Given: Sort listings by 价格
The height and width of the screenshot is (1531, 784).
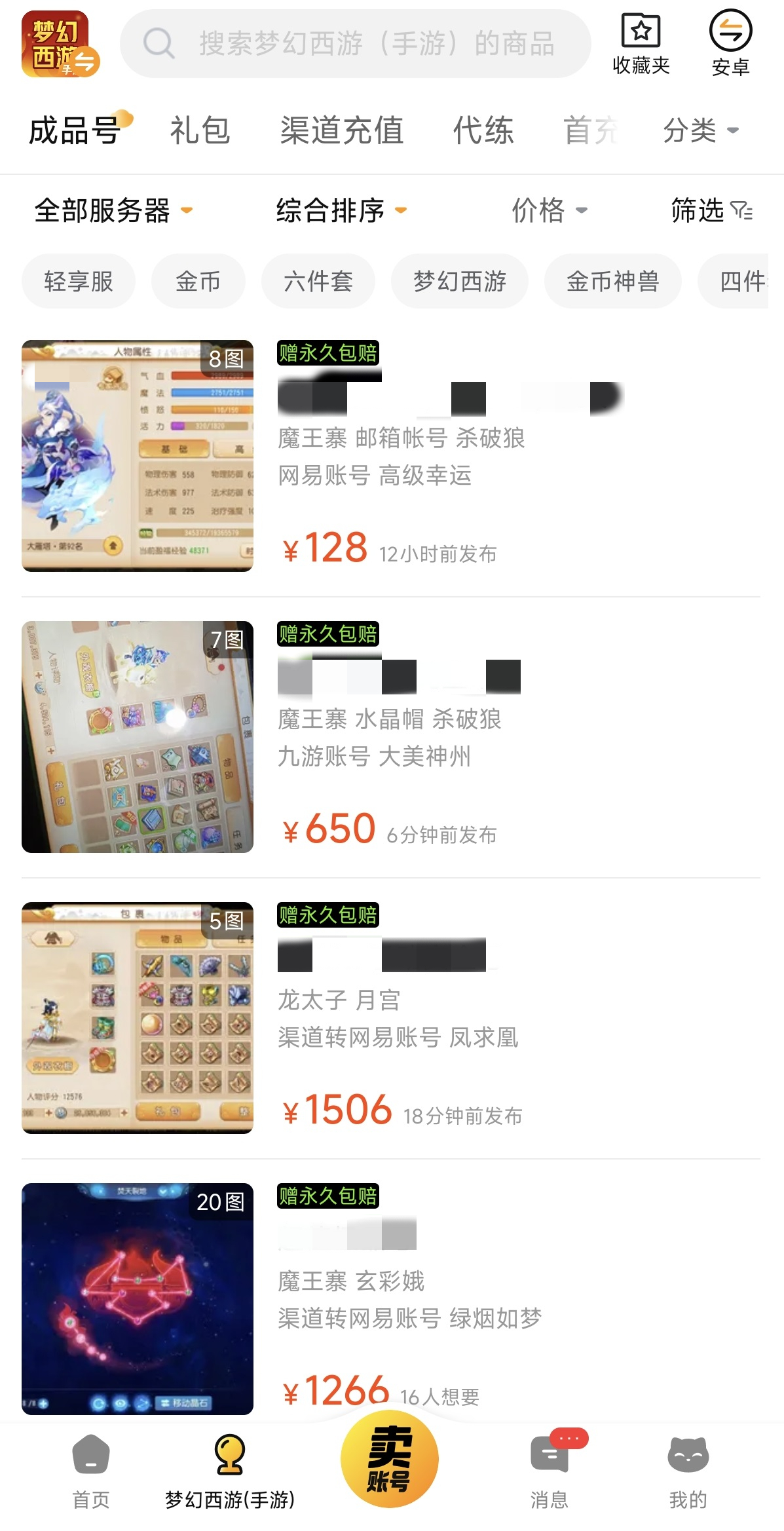Looking at the screenshot, I should (x=549, y=210).
